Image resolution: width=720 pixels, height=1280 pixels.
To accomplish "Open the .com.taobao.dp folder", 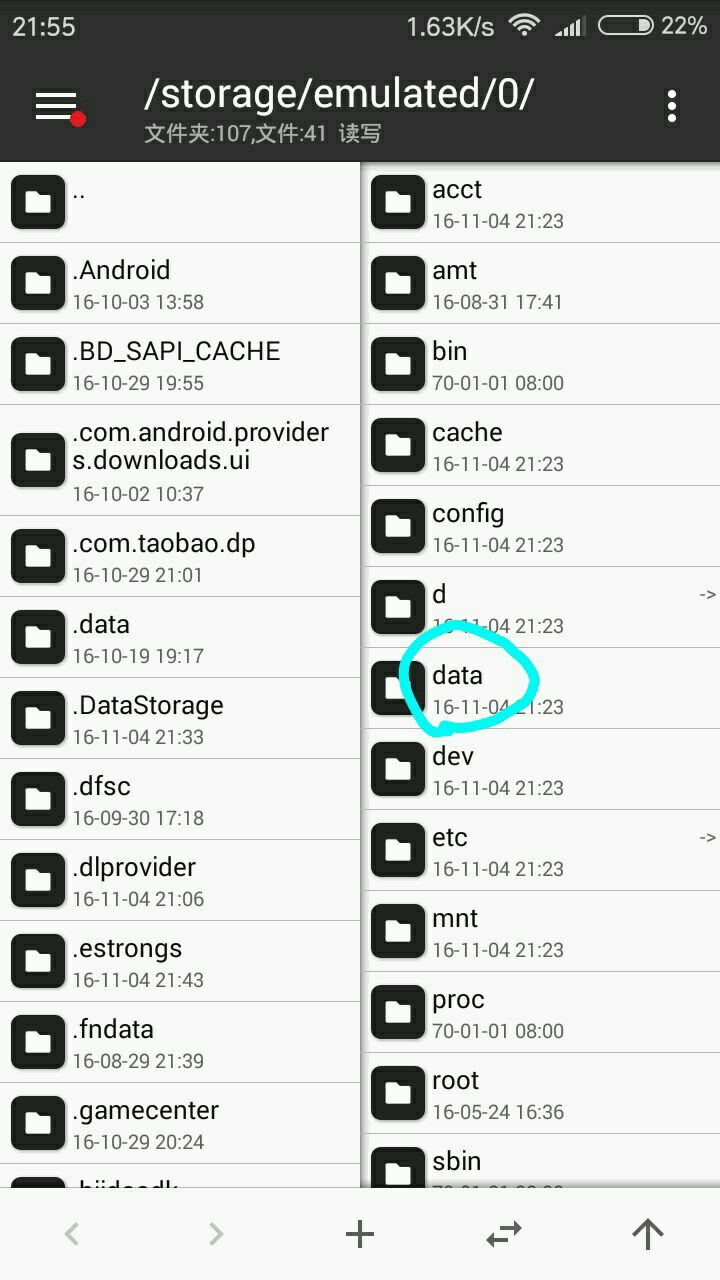I will point(180,556).
